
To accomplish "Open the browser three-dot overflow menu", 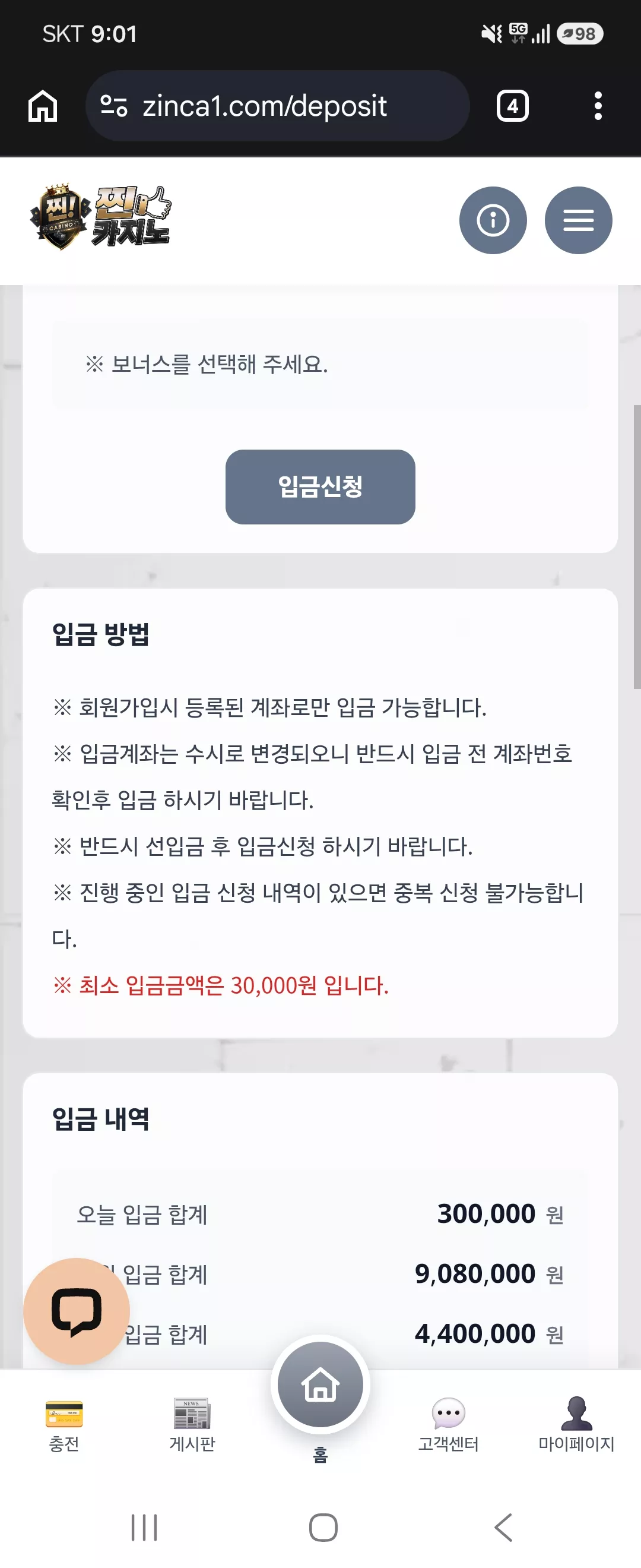I will (x=598, y=106).
